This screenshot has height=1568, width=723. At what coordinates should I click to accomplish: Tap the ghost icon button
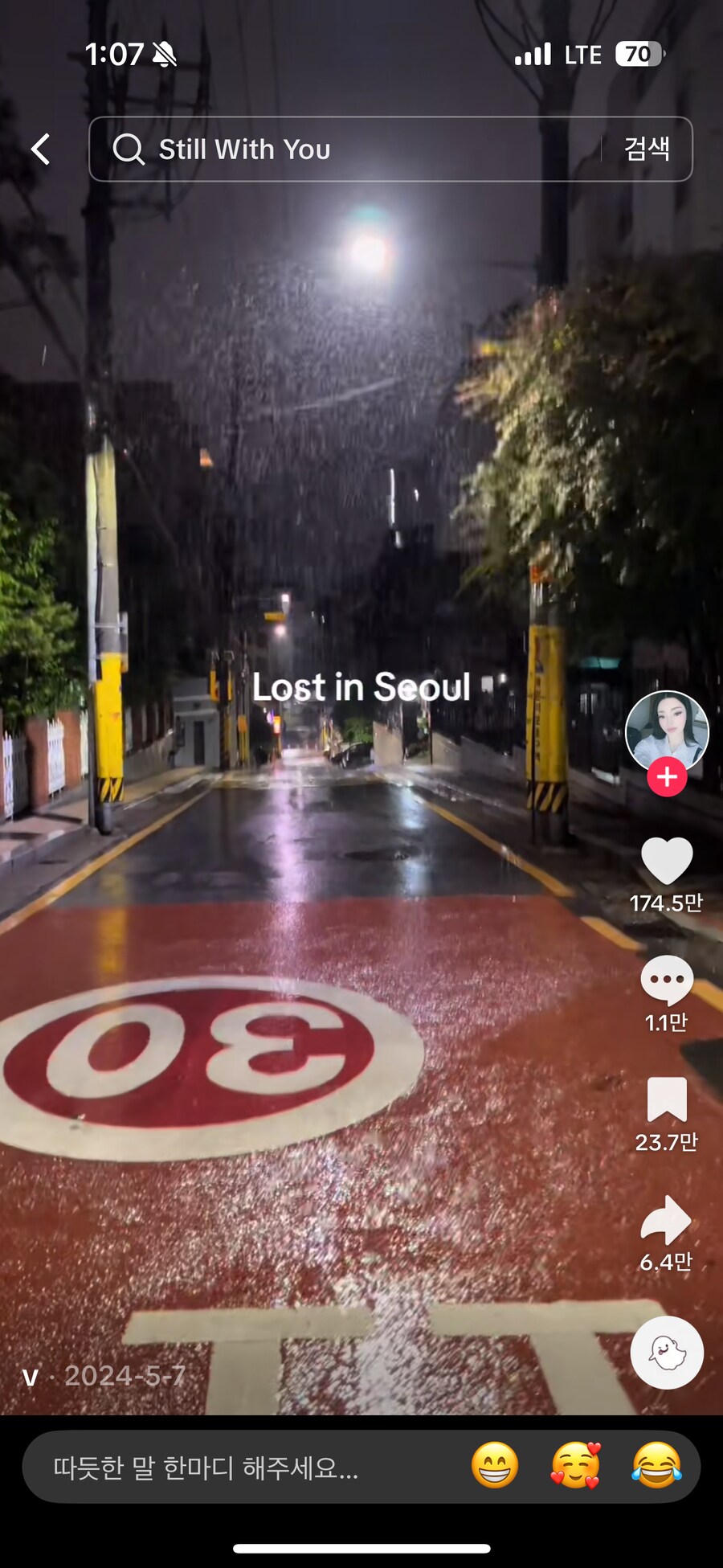[667, 1353]
